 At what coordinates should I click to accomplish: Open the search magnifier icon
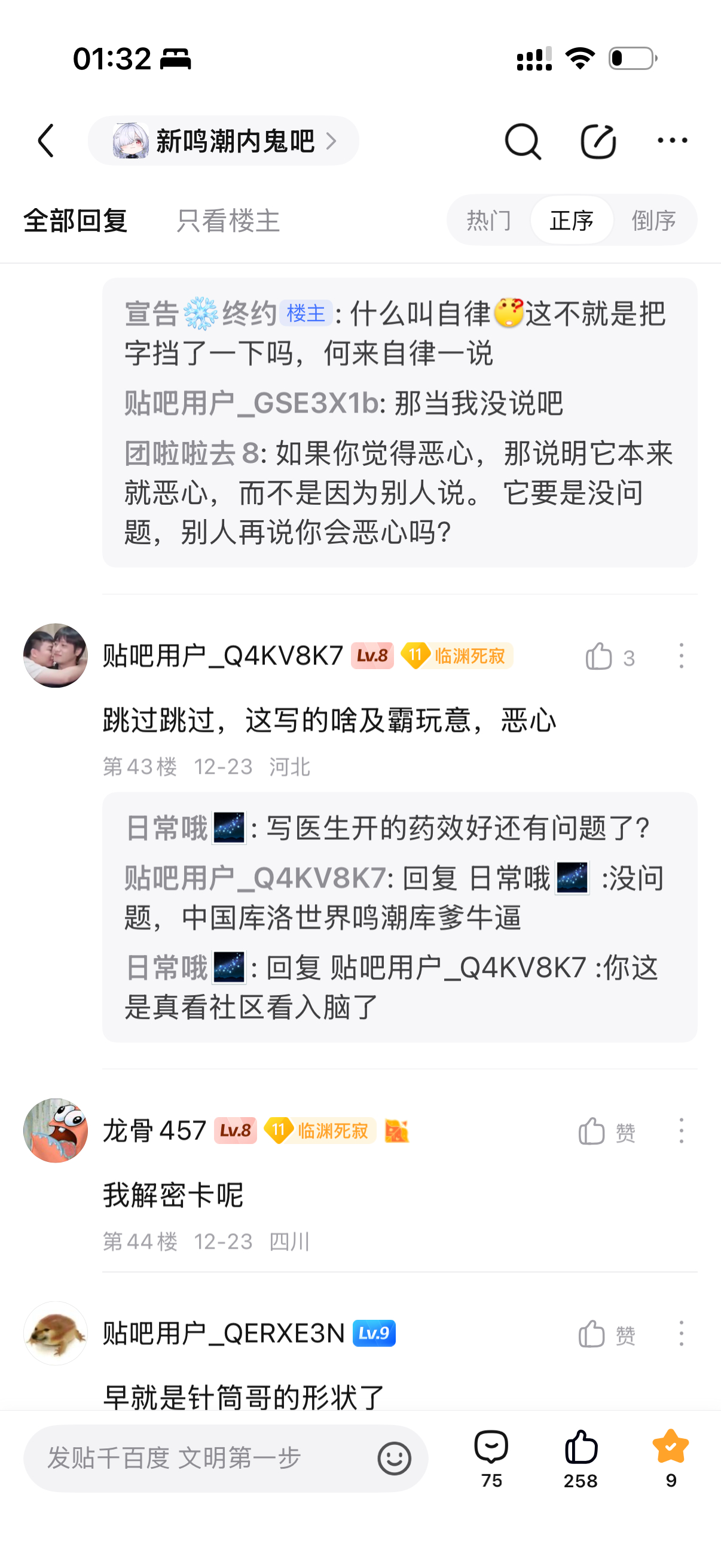point(522,141)
